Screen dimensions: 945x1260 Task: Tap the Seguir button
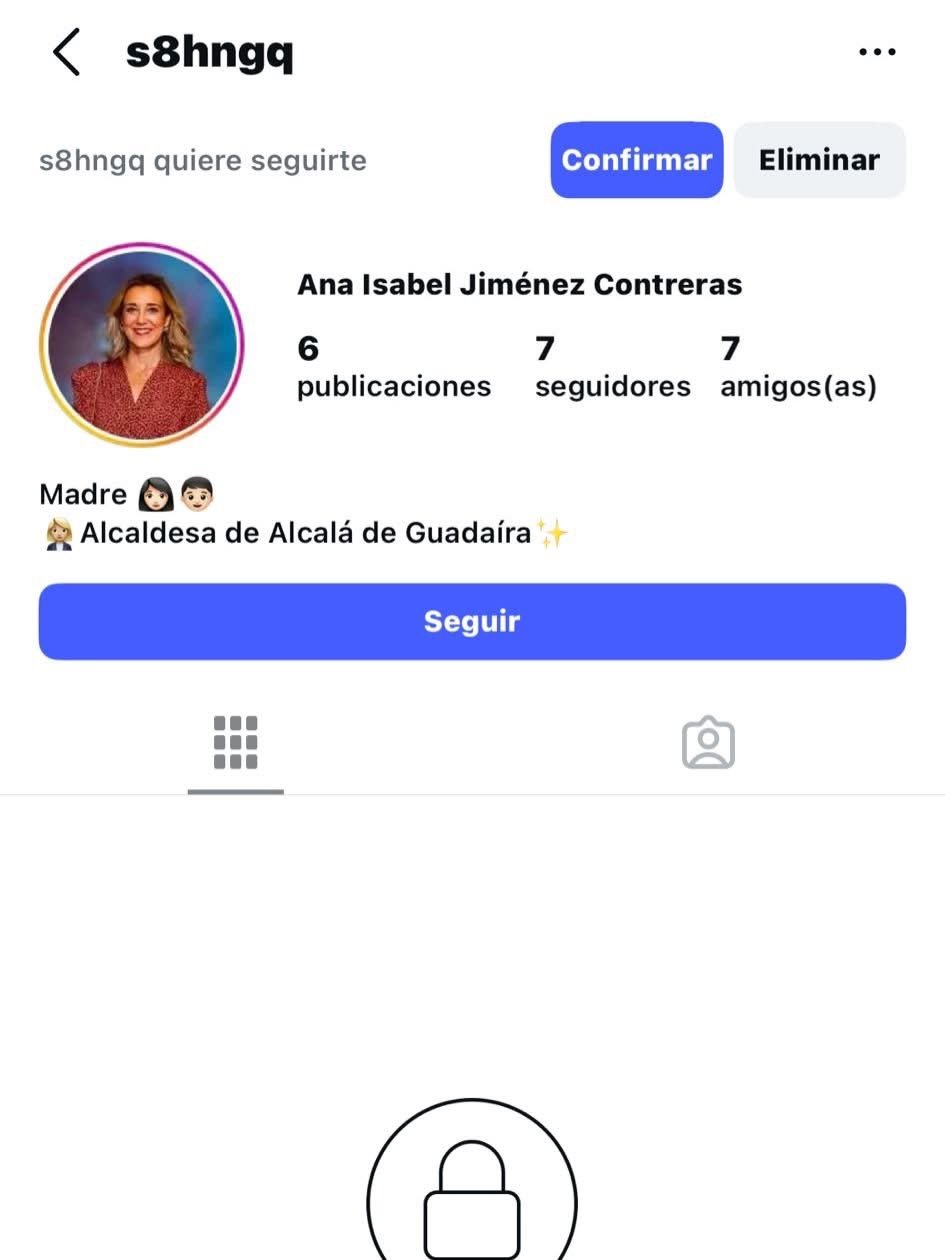472,621
